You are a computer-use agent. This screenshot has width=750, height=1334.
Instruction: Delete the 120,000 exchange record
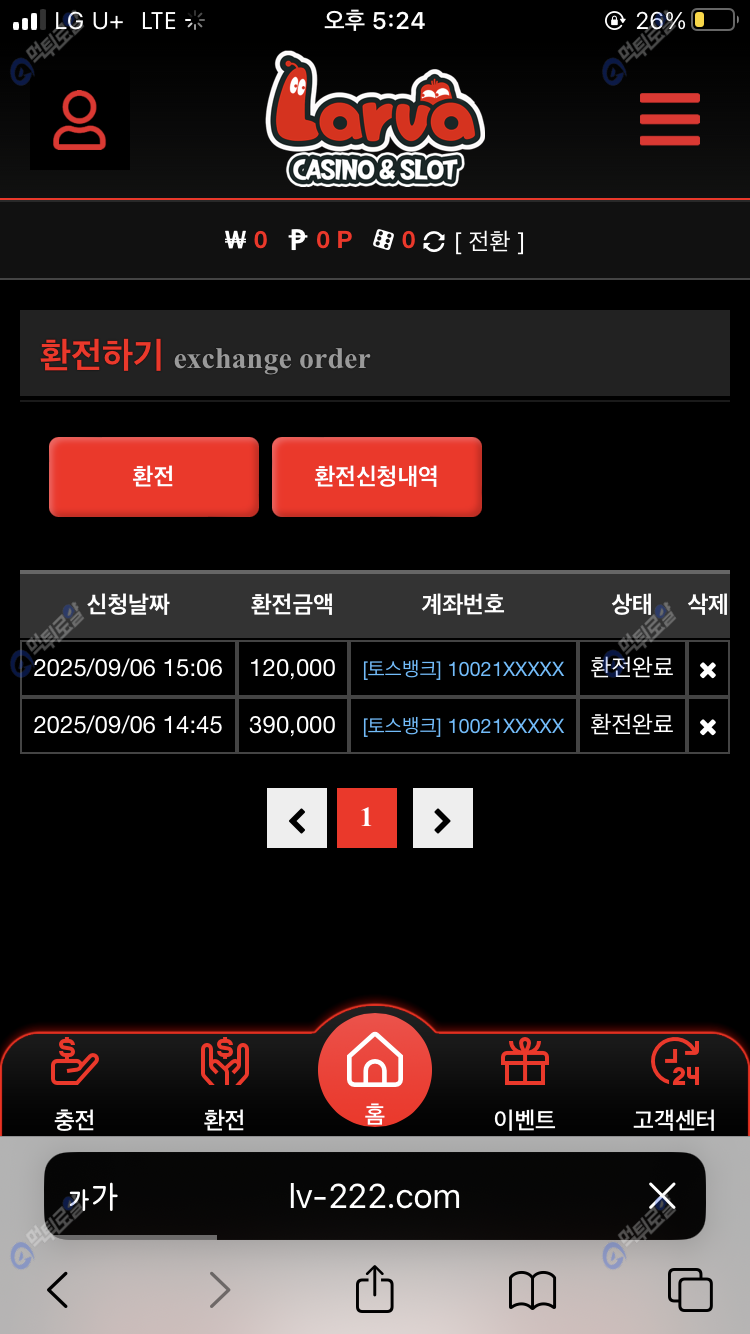coord(707,670)
